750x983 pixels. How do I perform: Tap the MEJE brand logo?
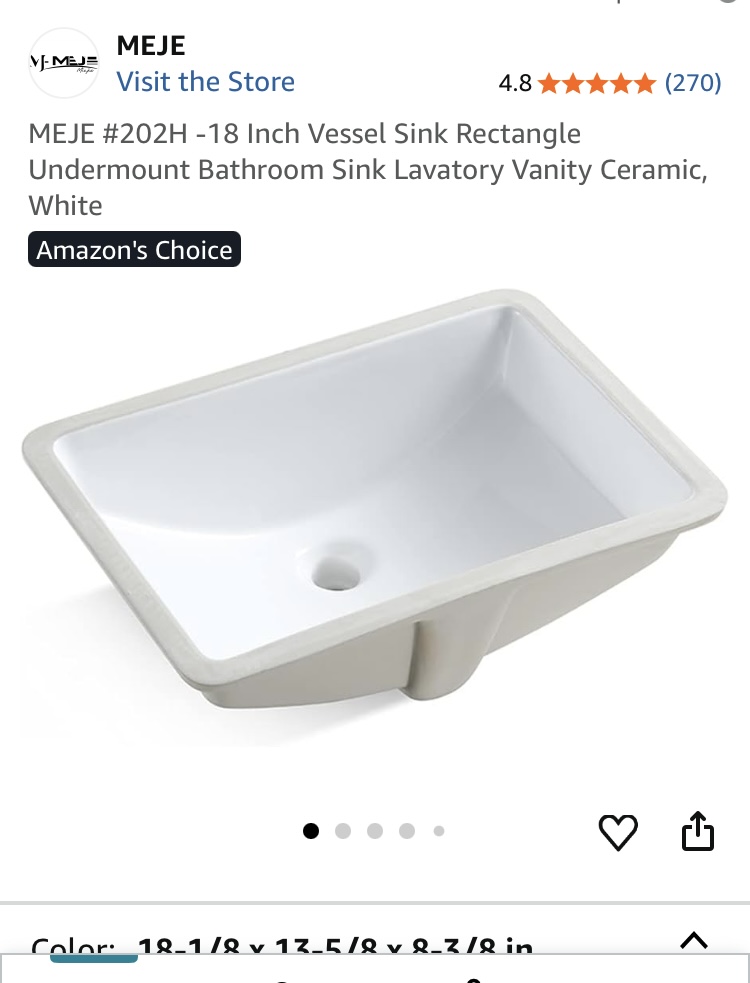64,63
